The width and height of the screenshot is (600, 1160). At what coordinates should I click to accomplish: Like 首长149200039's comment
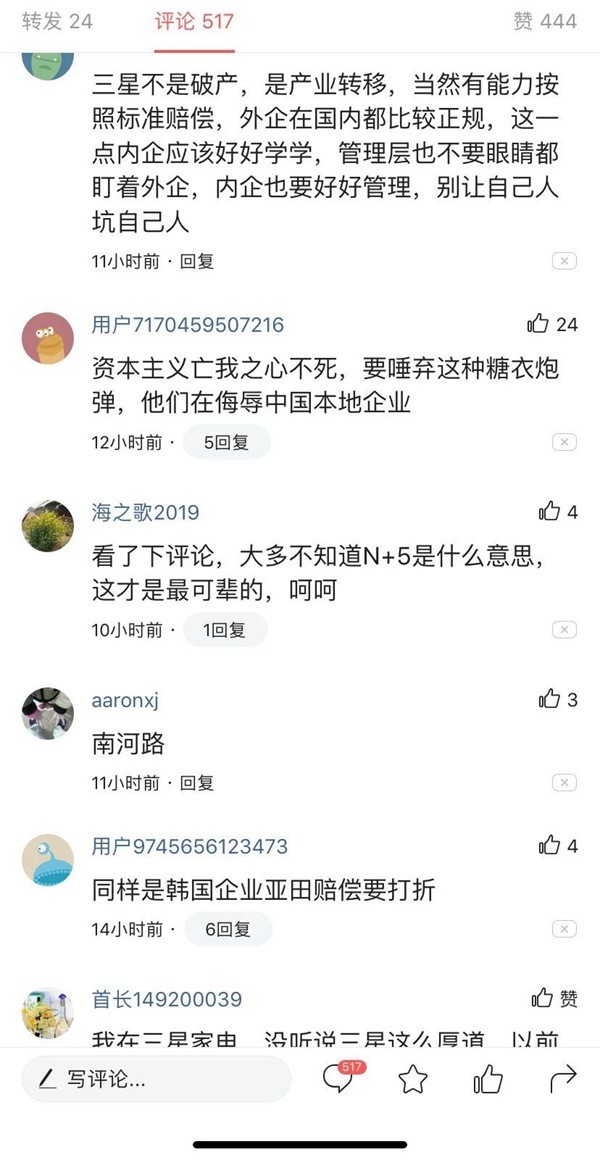[543, 998]
